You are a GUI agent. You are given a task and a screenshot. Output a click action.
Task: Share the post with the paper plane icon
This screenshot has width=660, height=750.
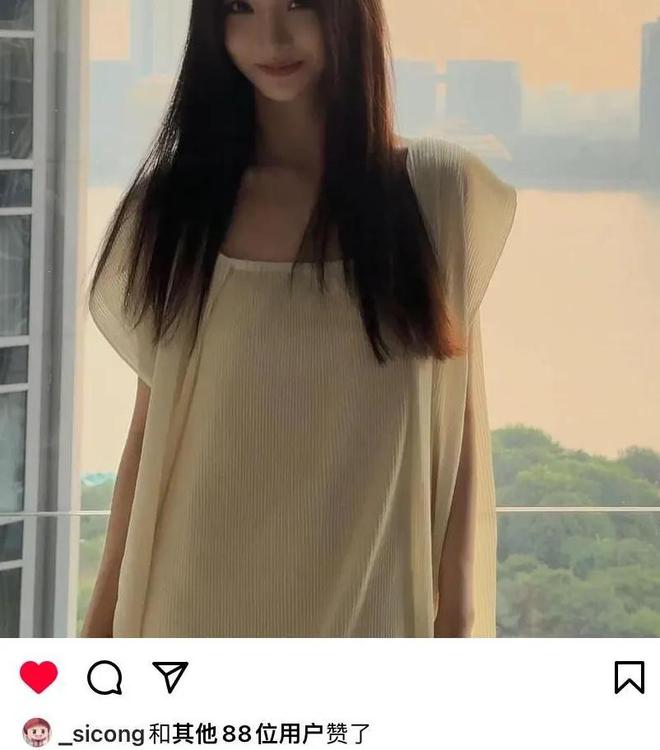tap(170, 677)
